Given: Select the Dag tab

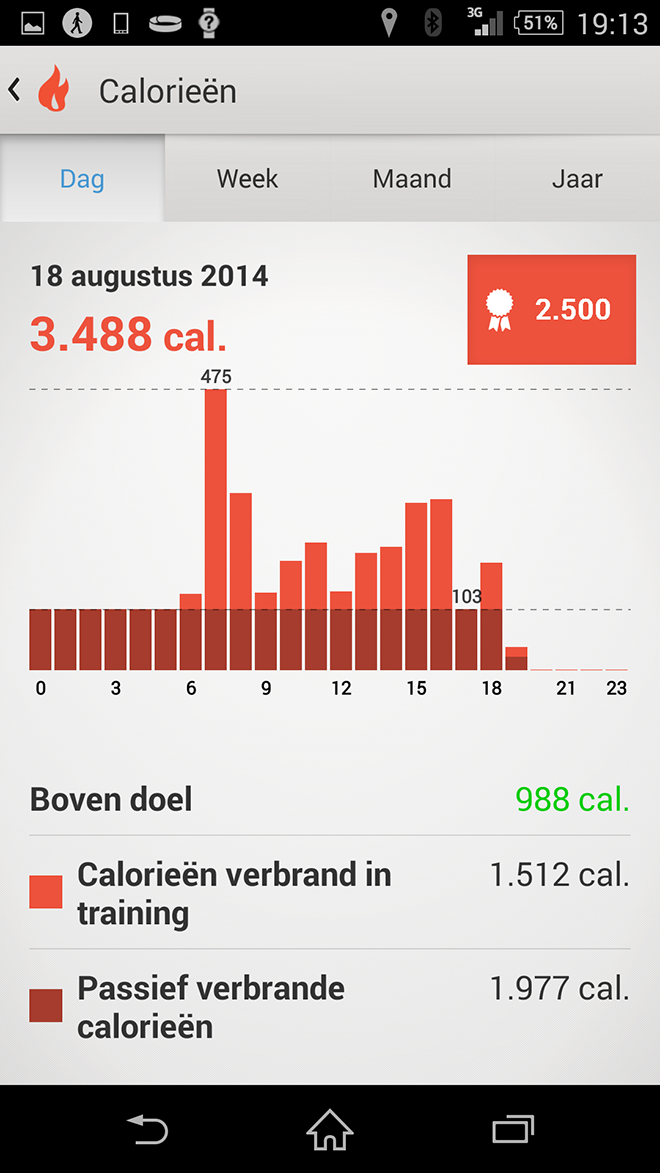Looking at the screenshot, I should 82,179.
